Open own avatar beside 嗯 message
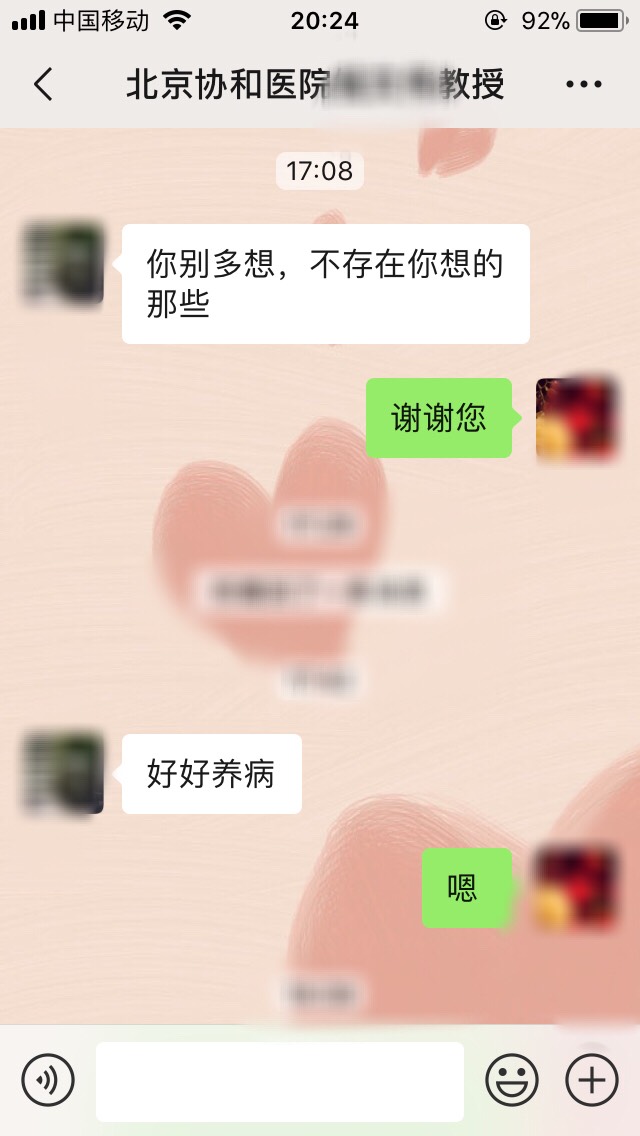640x1136 pixels. click(576, 888)
